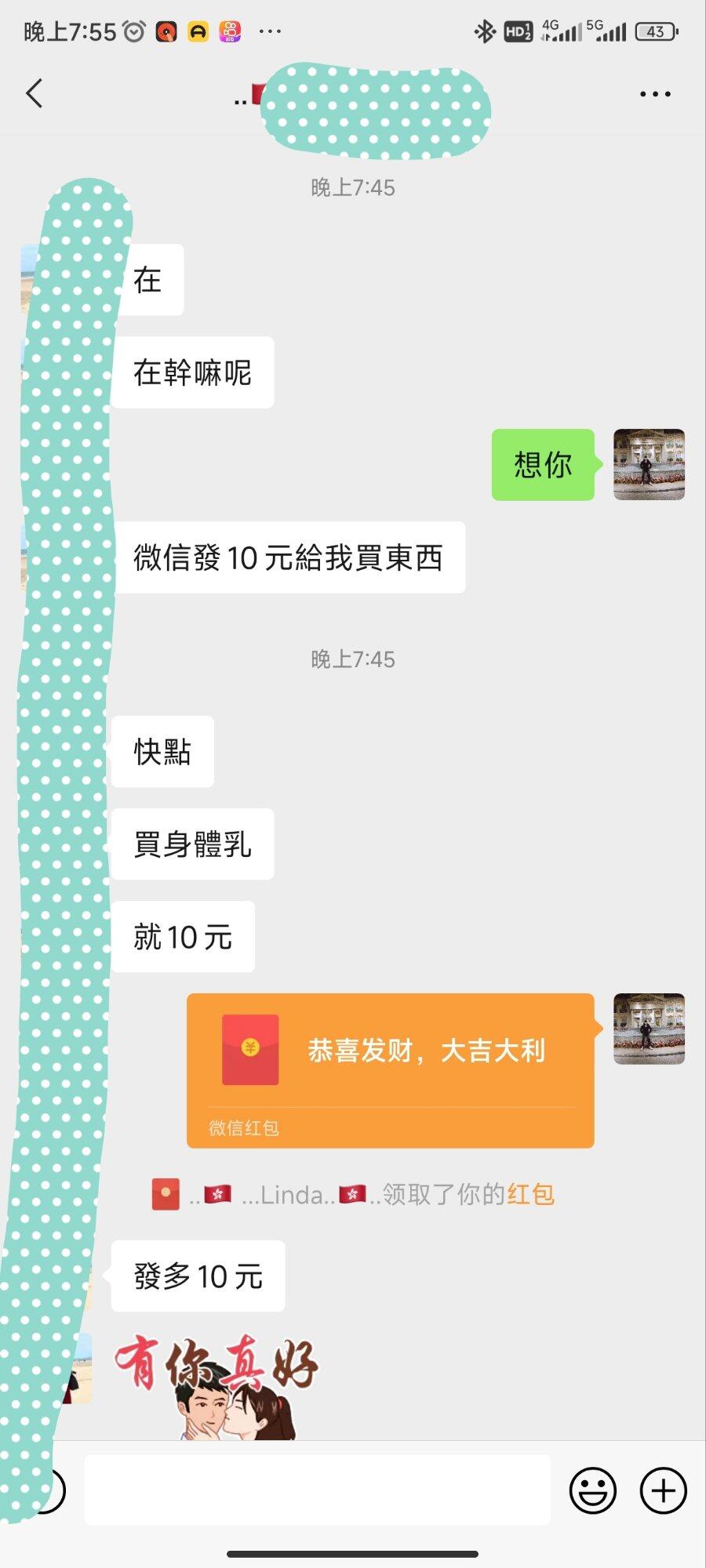This screenshot has height=1568, width=706.
Task: Open the plus attachments menu
Action: click(x=663, y=1490)
